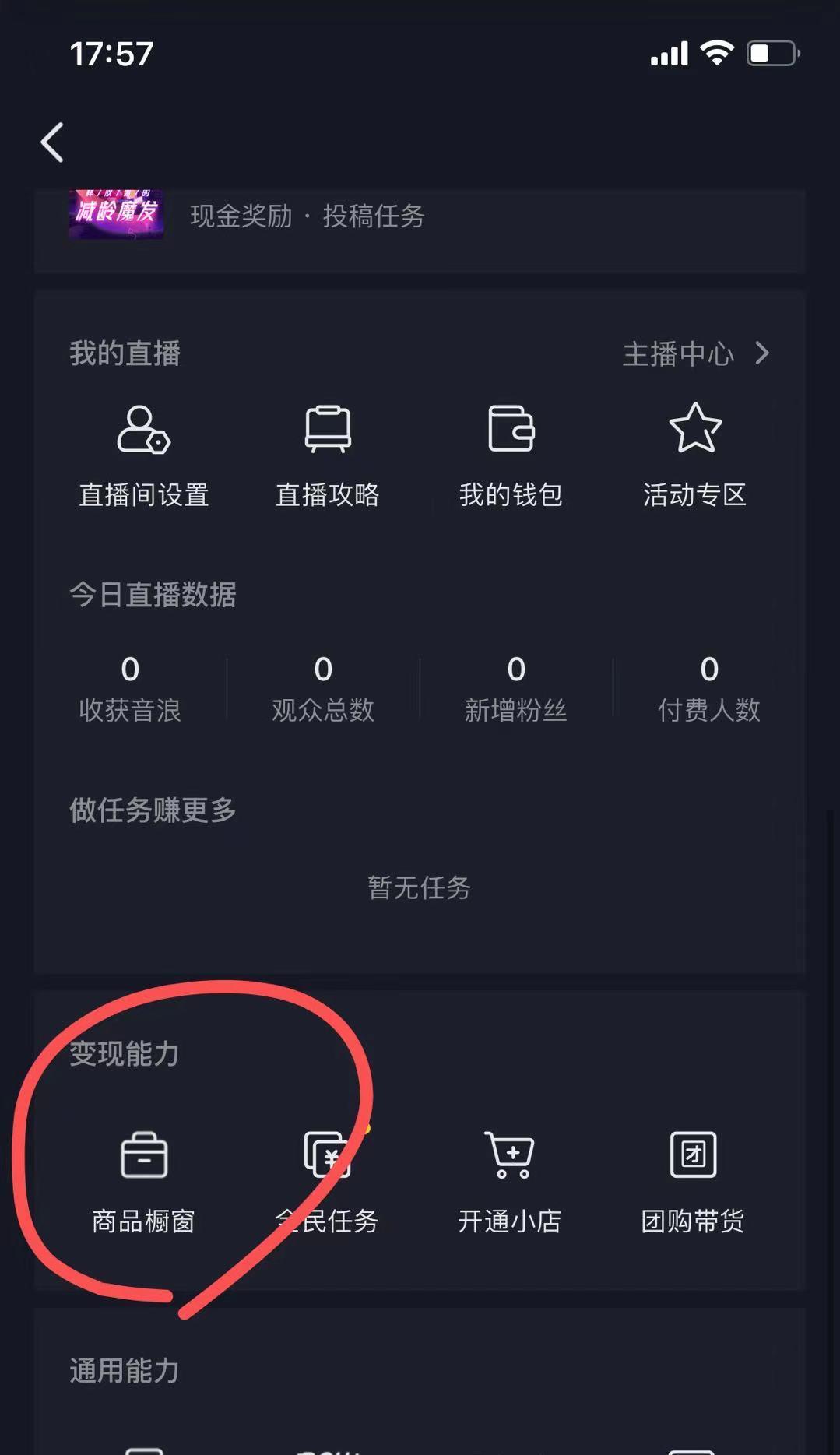The height and width of the screenshot is (1455, 840).
Task: Open 直播间设置
Action: click(144, 455)
